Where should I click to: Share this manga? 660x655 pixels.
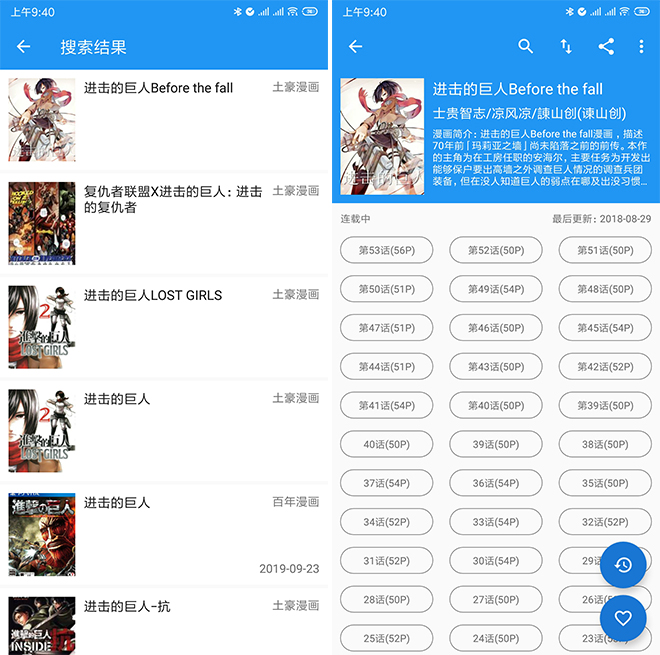pyautogui.click(x=606, y=47)
